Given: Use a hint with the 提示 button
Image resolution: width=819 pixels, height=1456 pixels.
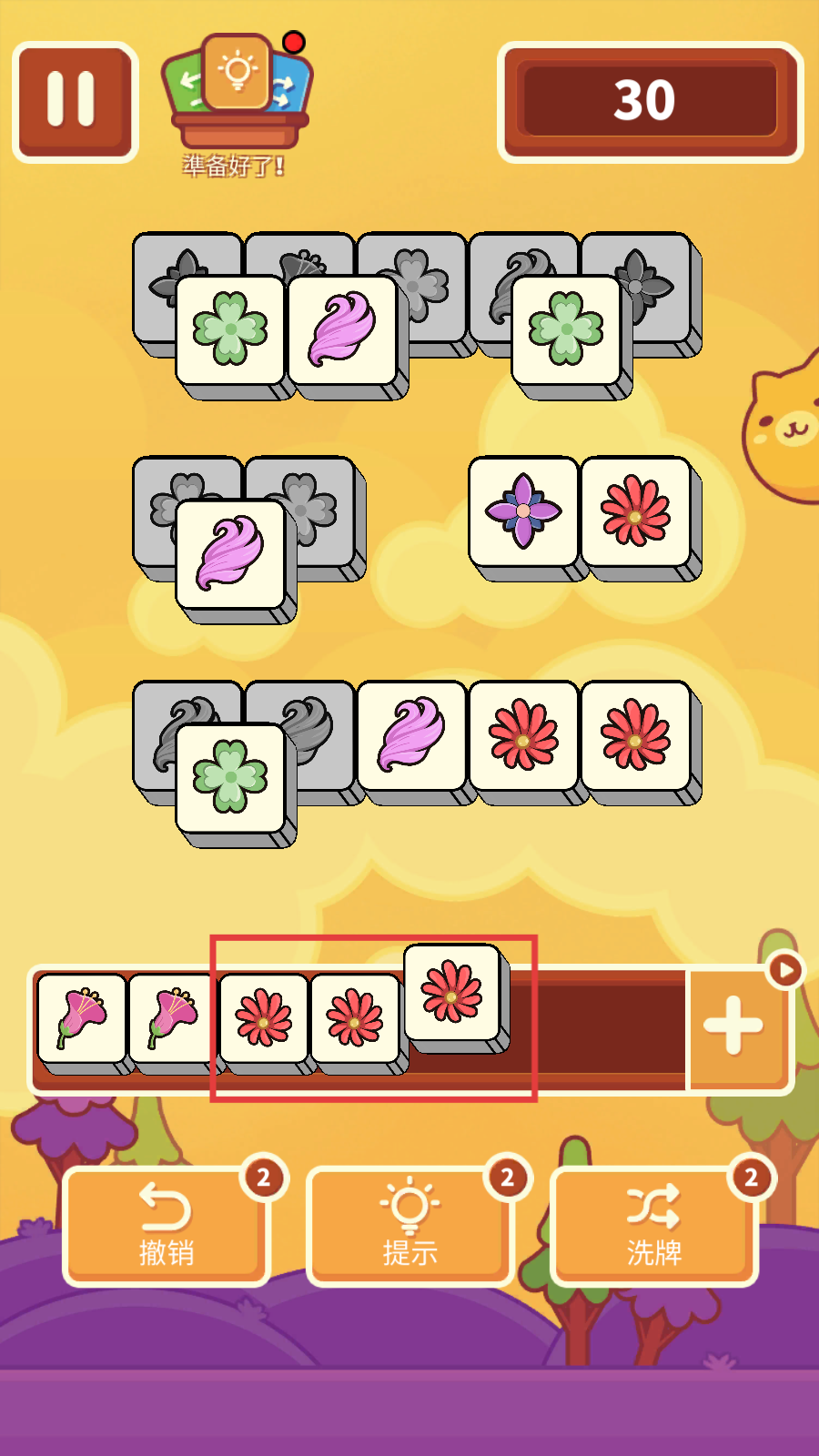Looking at the screenshot, I should (410, 1225).
